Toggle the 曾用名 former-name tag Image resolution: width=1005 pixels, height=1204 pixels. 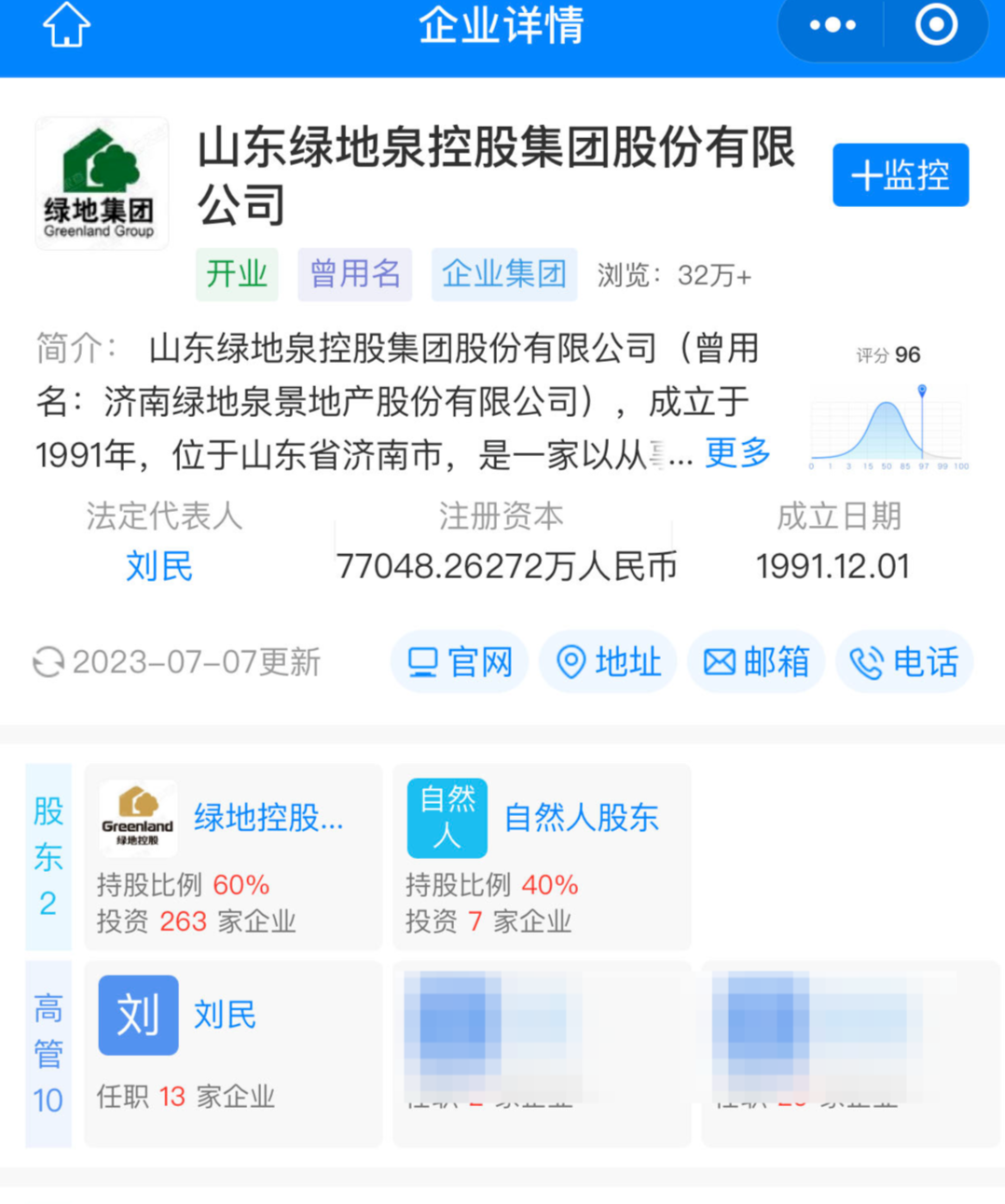[354, 274]
